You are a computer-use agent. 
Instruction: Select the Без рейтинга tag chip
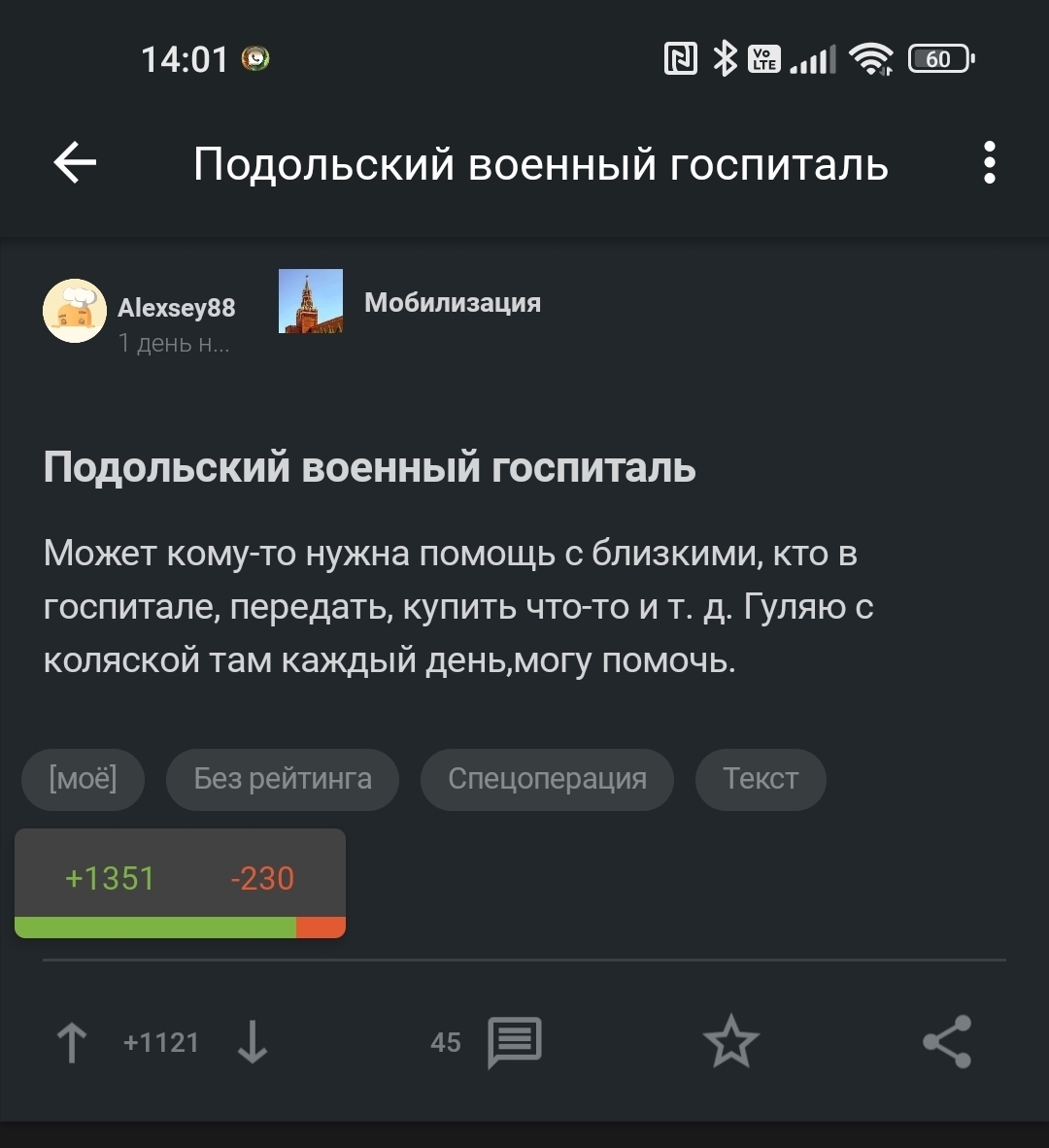[x=283, y=779]
